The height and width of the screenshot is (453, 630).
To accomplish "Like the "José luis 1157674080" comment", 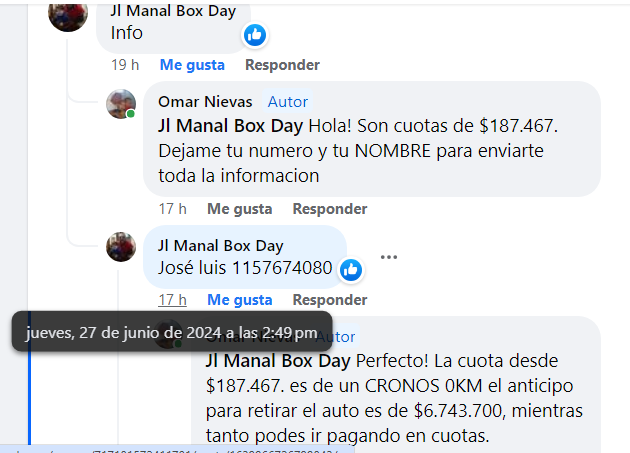I will coord(239,300).
